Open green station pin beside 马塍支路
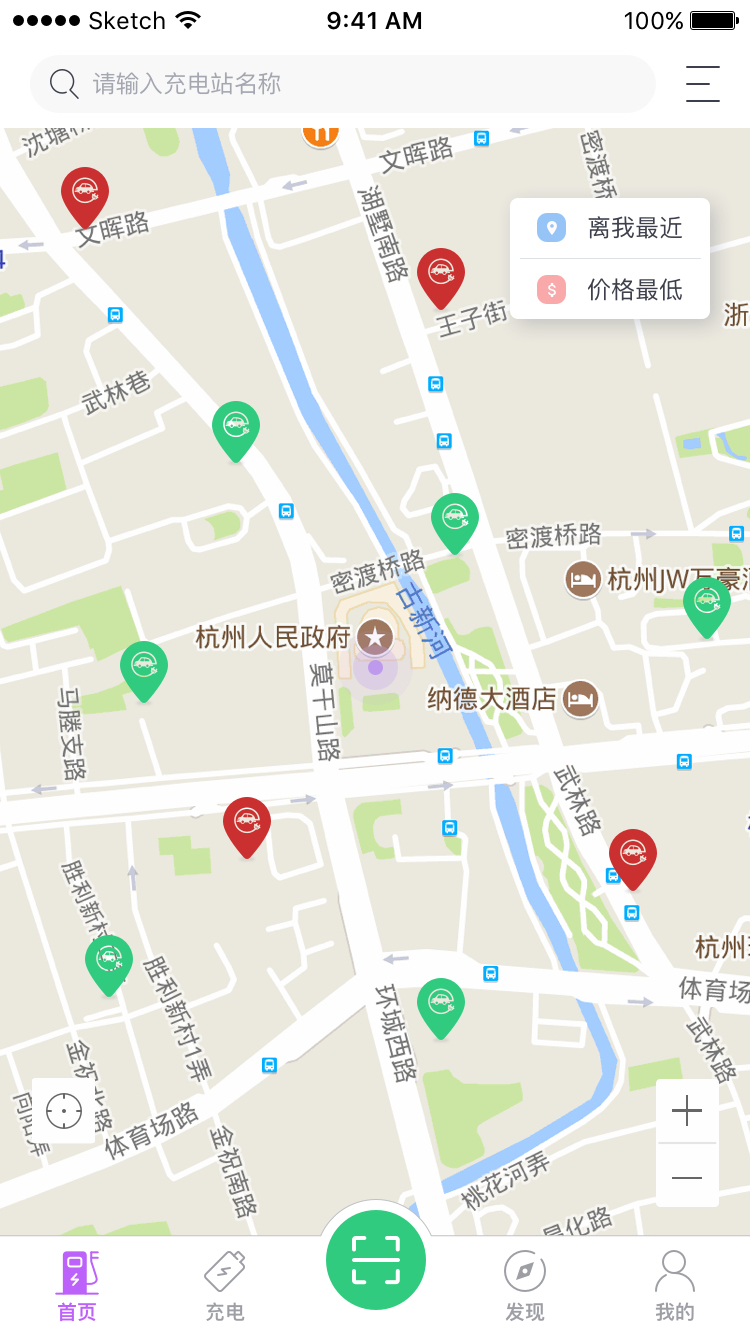The height and width of the screenshot is (1334, 750). (x=144, y=667)
